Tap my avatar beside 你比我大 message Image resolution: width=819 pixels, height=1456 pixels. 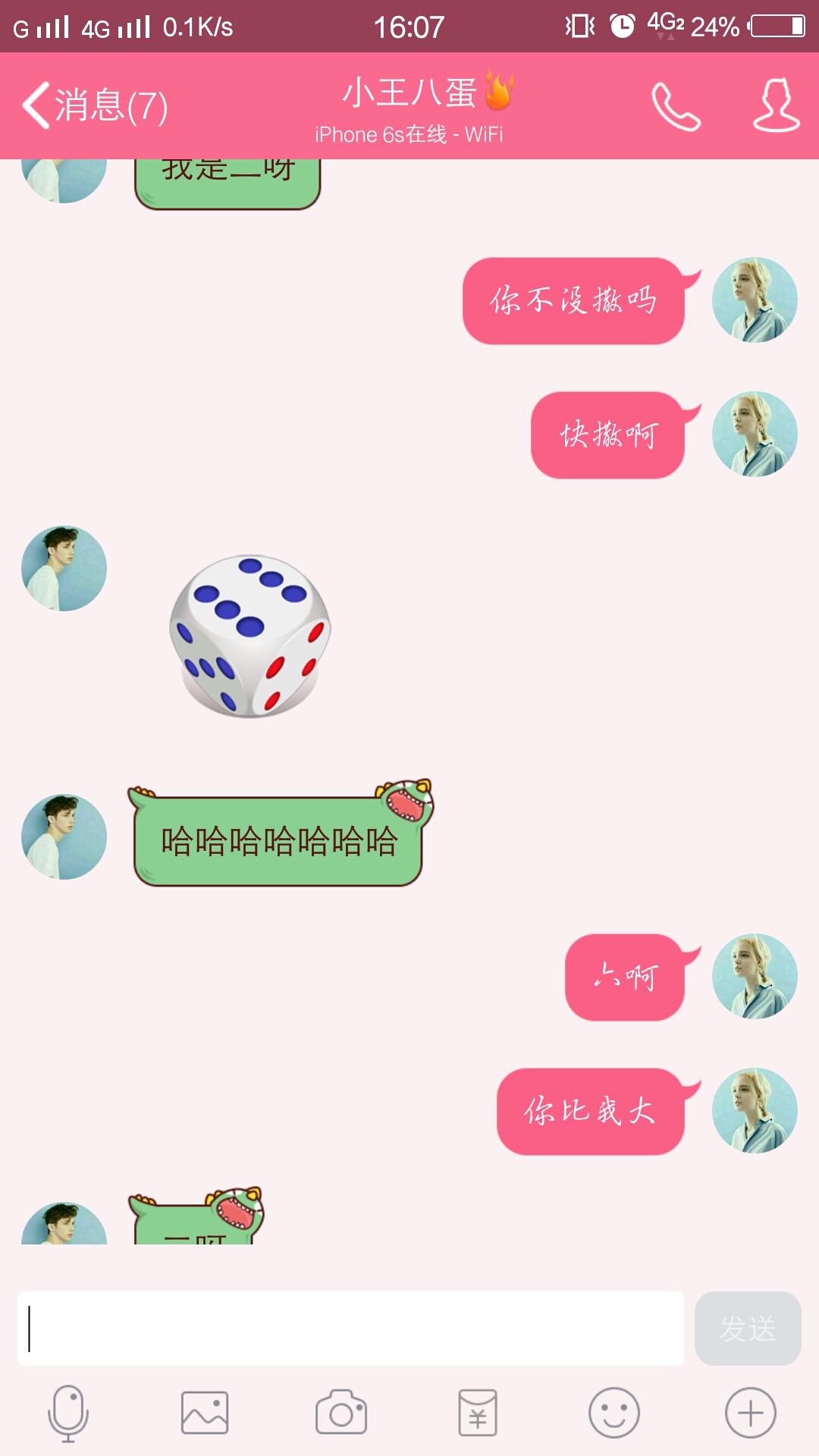coord(755,1111)
